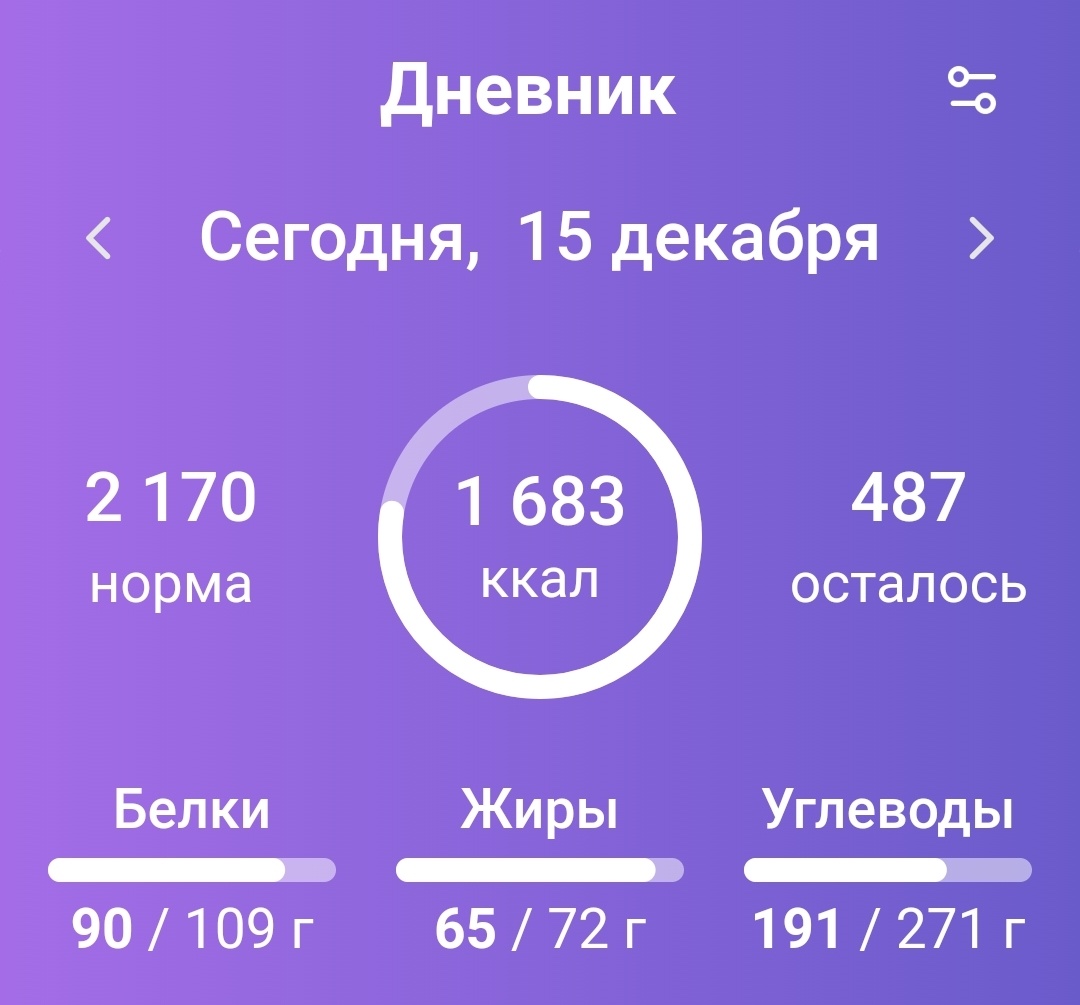This screenshot has height=1005, width=1080.
Task: Go to the next day
Action: [x=982, y=239]
